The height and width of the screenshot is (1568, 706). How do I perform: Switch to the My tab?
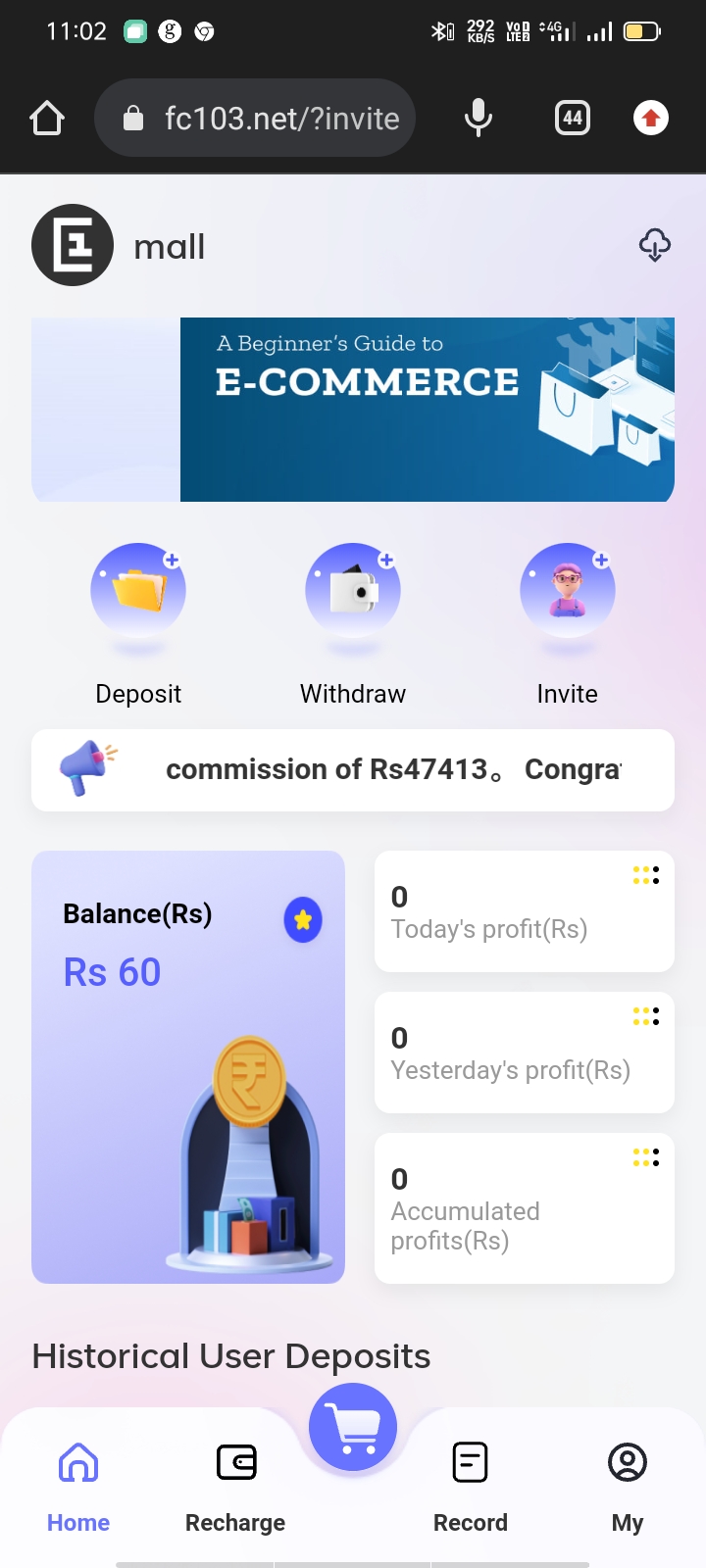(x=628, y=1488)
